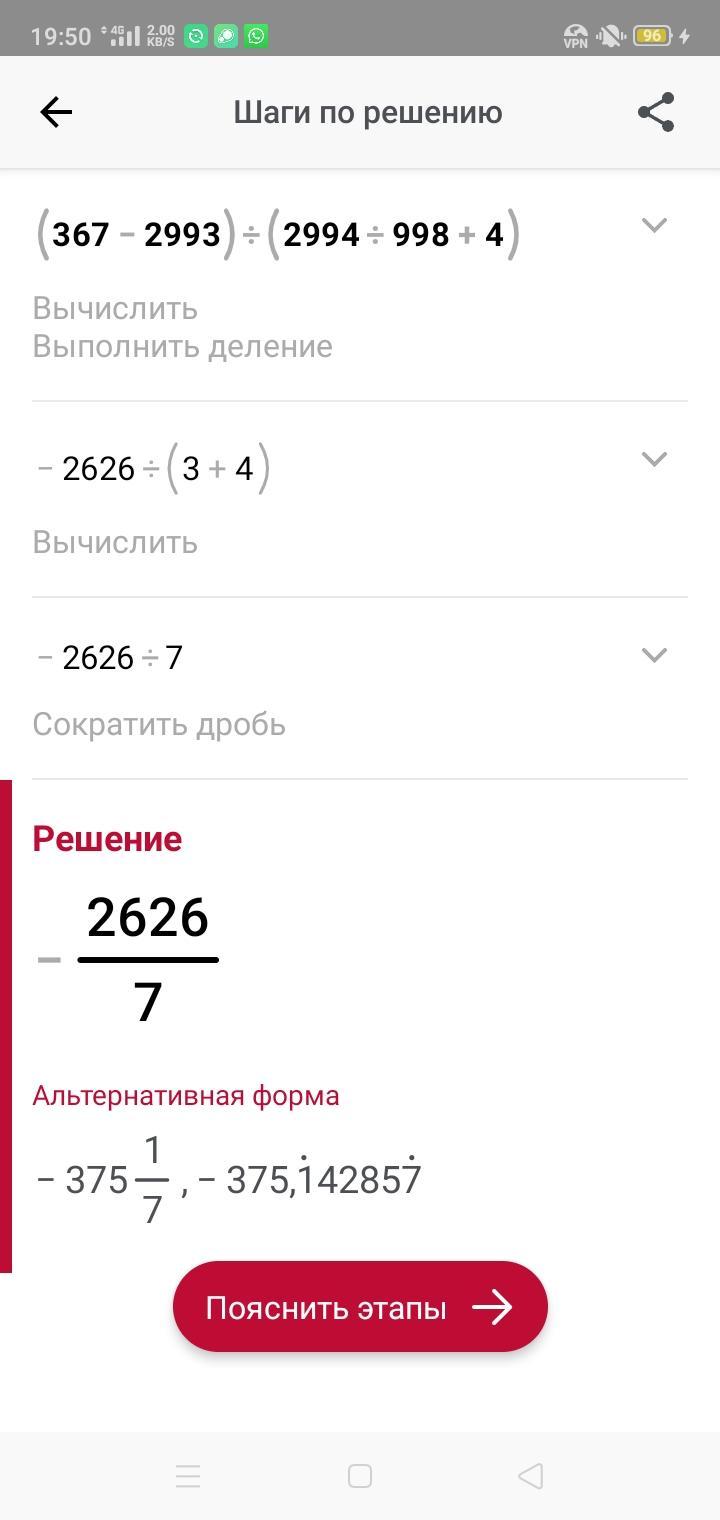Go to the system home screen
The image size is (720, 1520).
coord(360,1476)
